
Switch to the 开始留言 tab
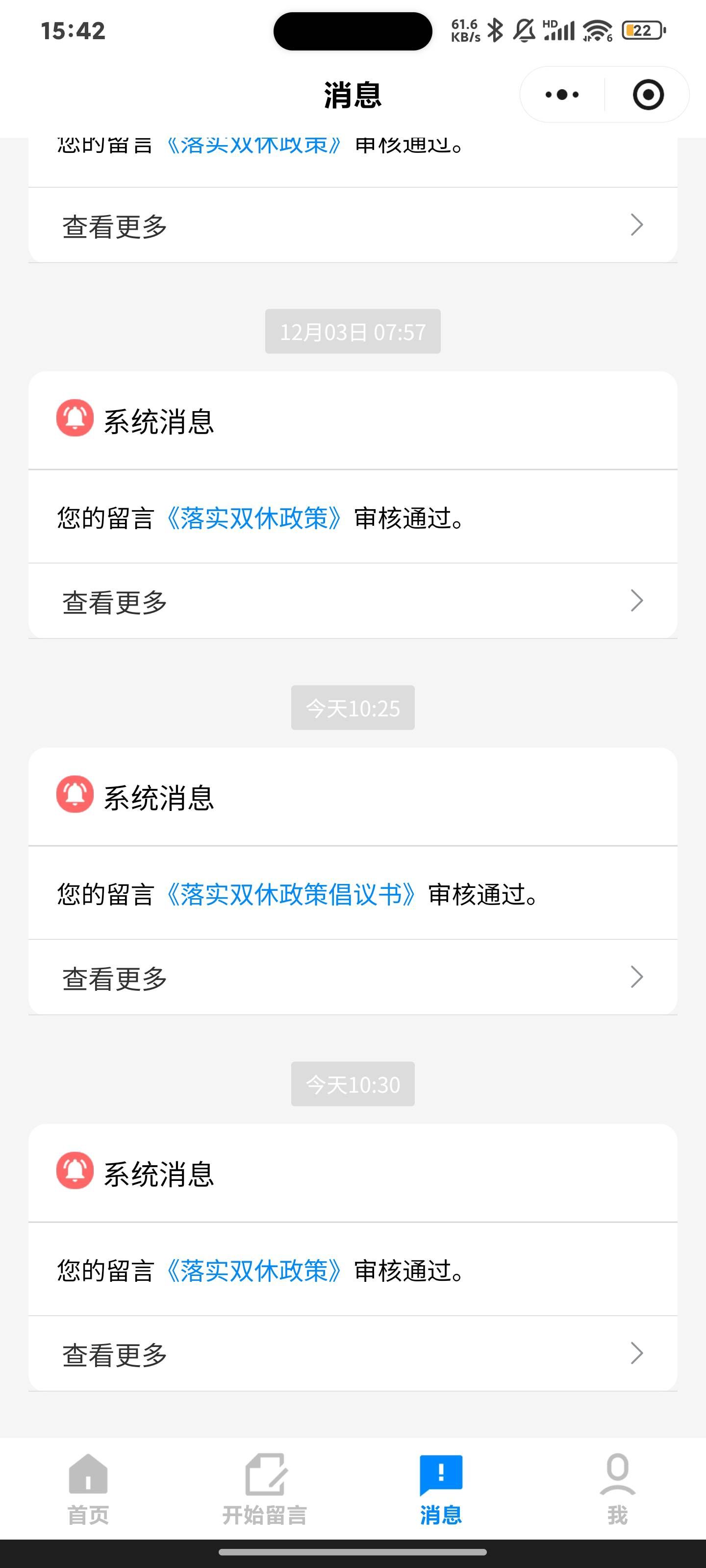click(x=264, y=1489)
